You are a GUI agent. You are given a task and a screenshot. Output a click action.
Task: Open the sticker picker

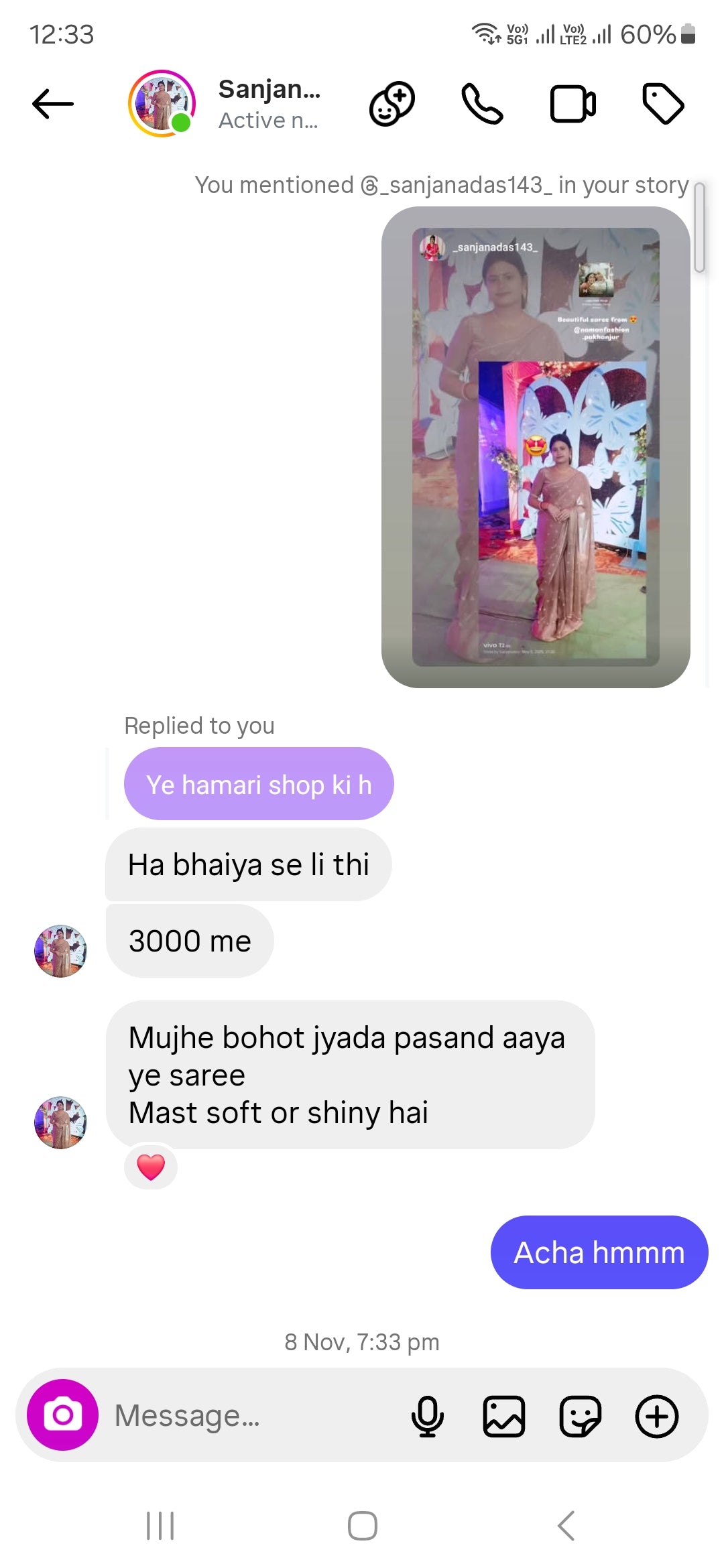point(580,1416)
